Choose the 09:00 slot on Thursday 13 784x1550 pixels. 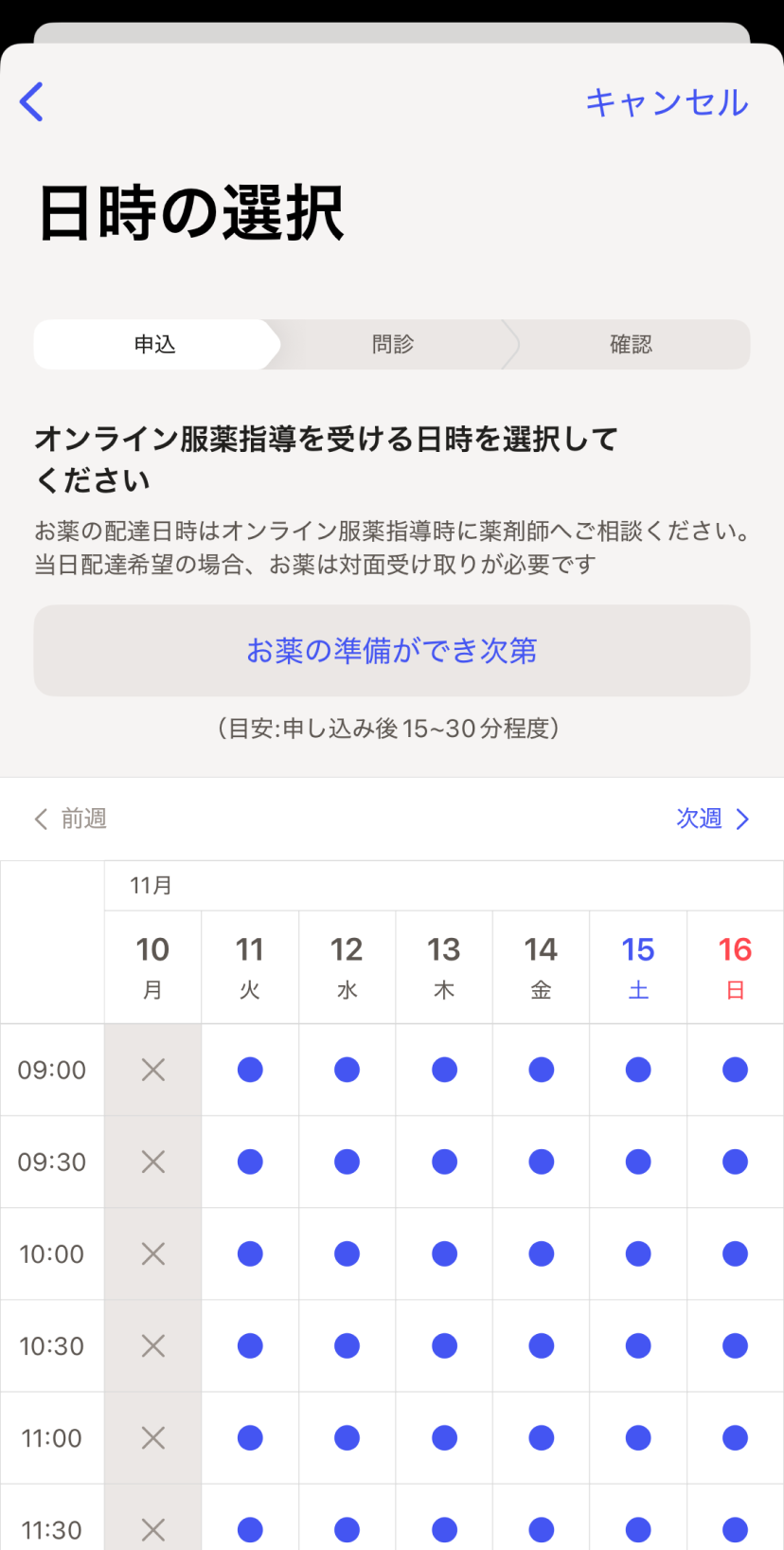(444, 1070)
